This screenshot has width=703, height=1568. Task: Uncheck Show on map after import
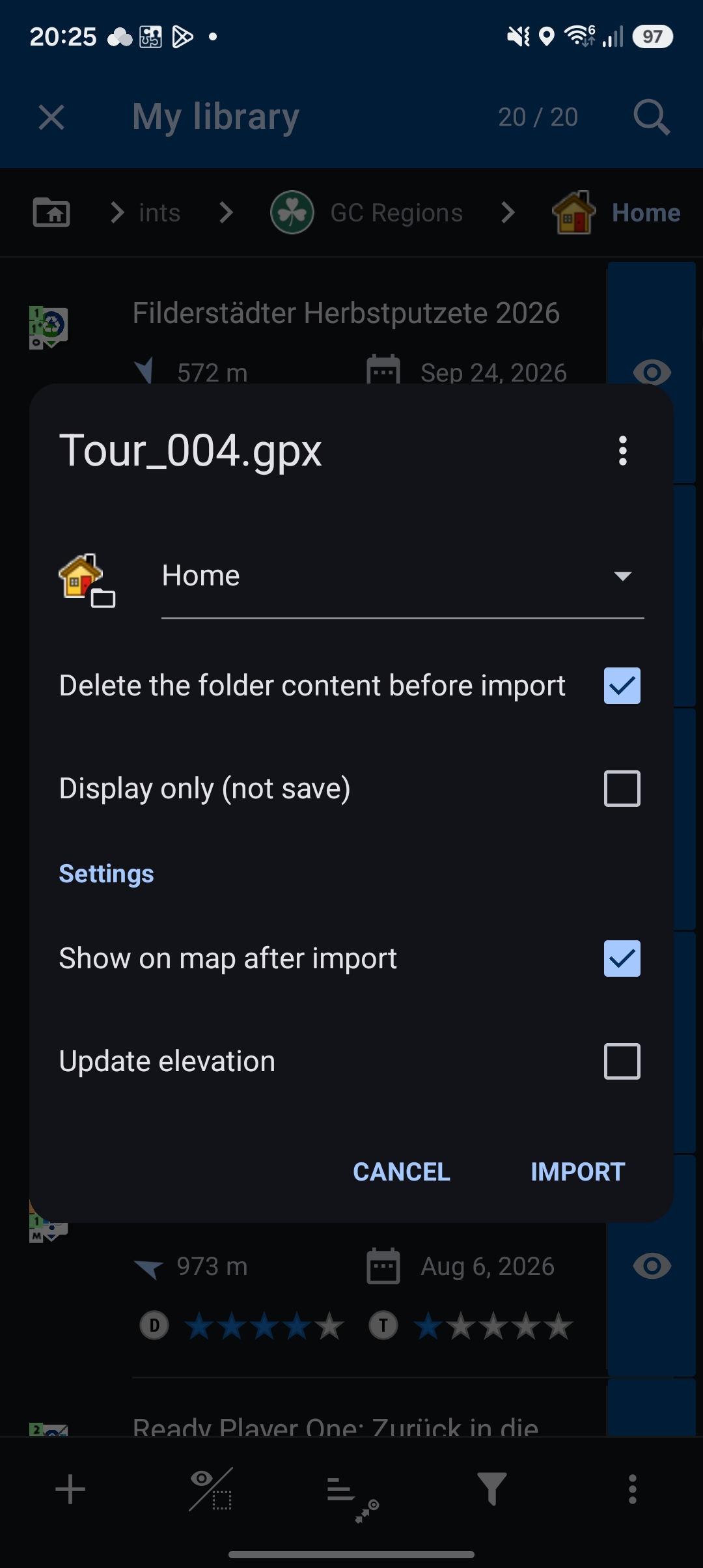[x=622, y=959]
